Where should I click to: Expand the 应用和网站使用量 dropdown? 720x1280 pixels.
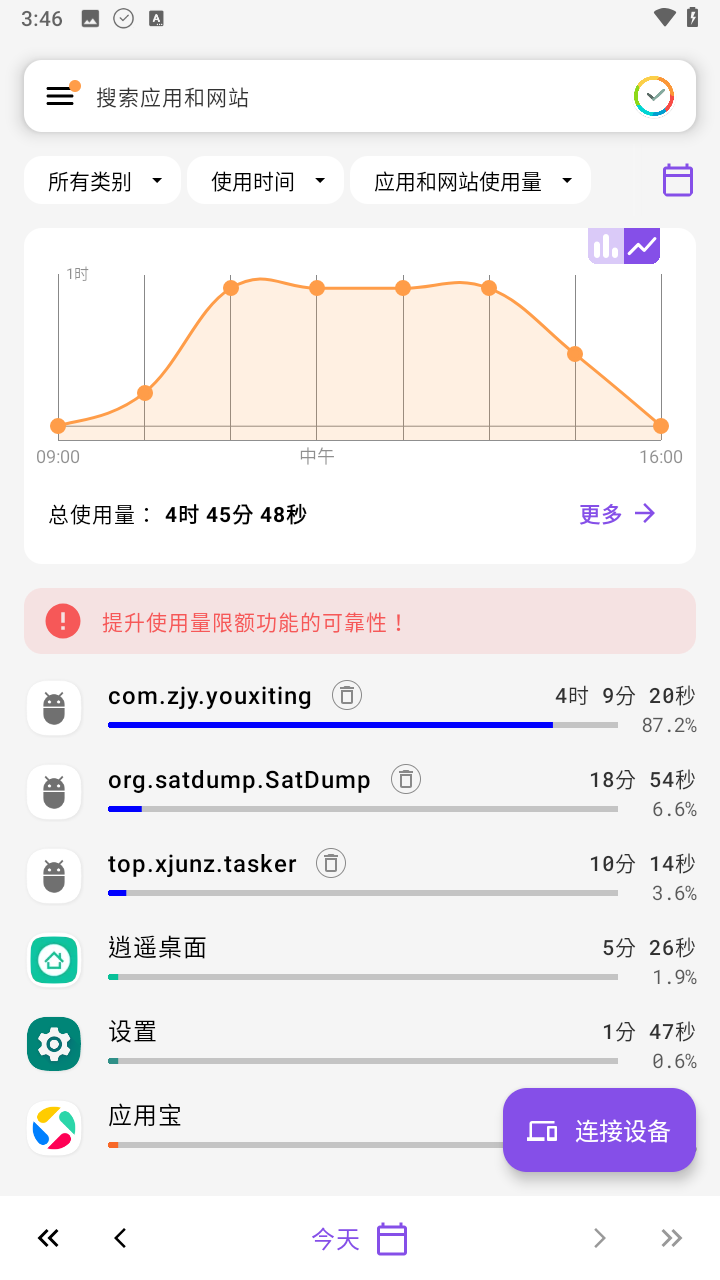click(x=471, y=181)
